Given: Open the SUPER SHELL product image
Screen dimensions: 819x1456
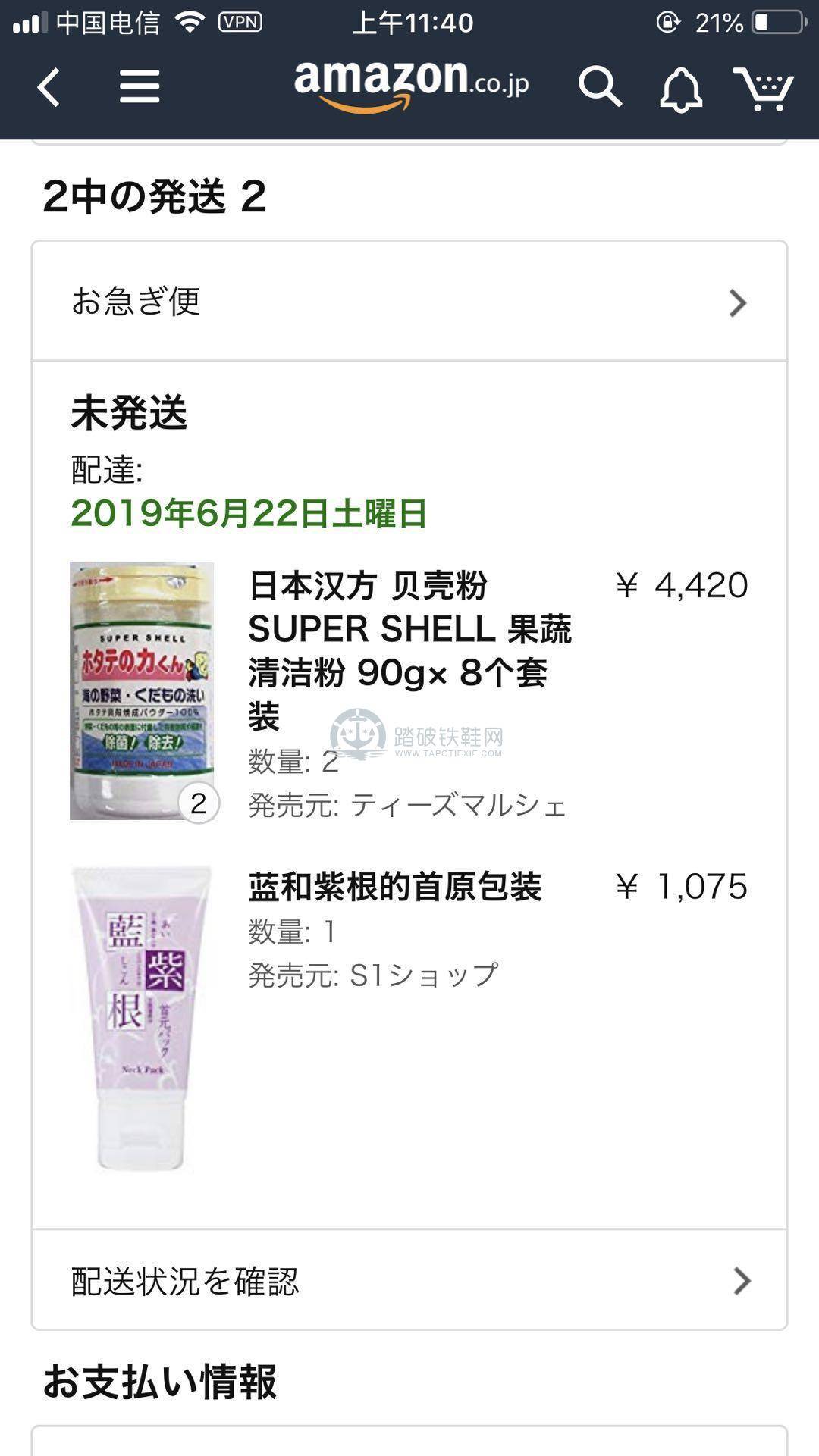Looking at the screenshot, I should pyautogui.click(x=142, y=690).
